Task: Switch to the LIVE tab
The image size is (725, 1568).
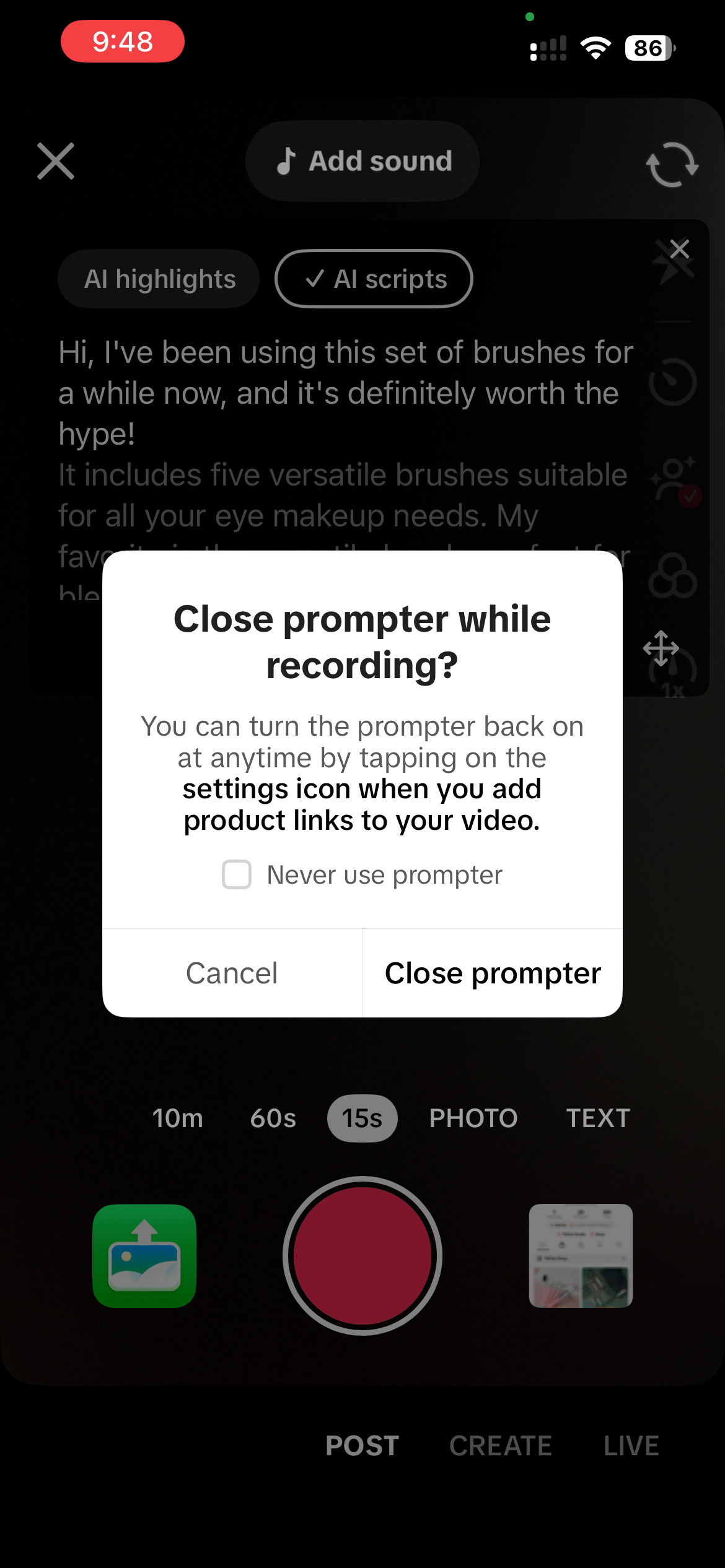Action: click(x=631, y=1446)
